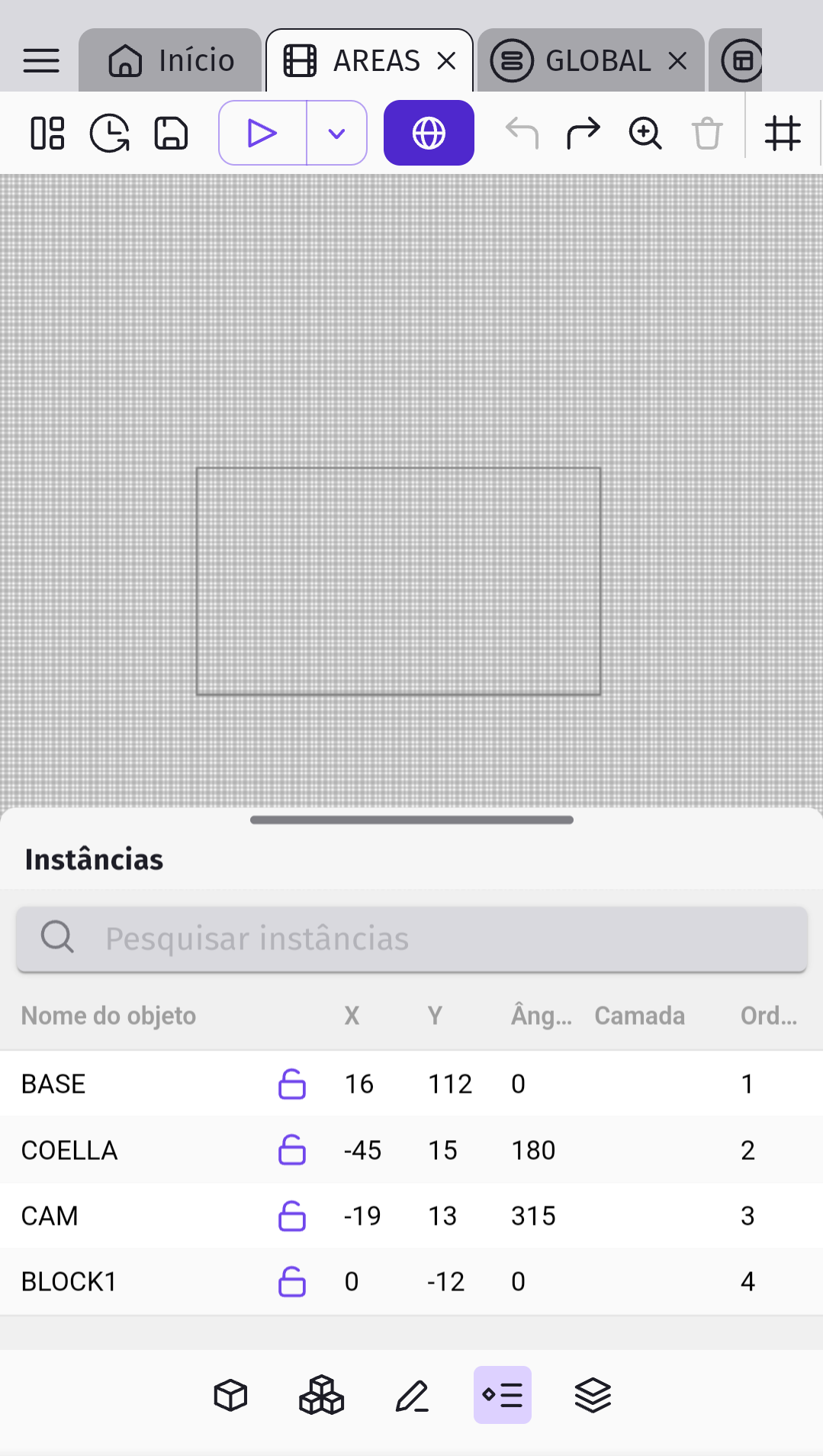Launch the game preview play button
The height and width of the screenshot is (1456, 823).
tap(263, 134)
